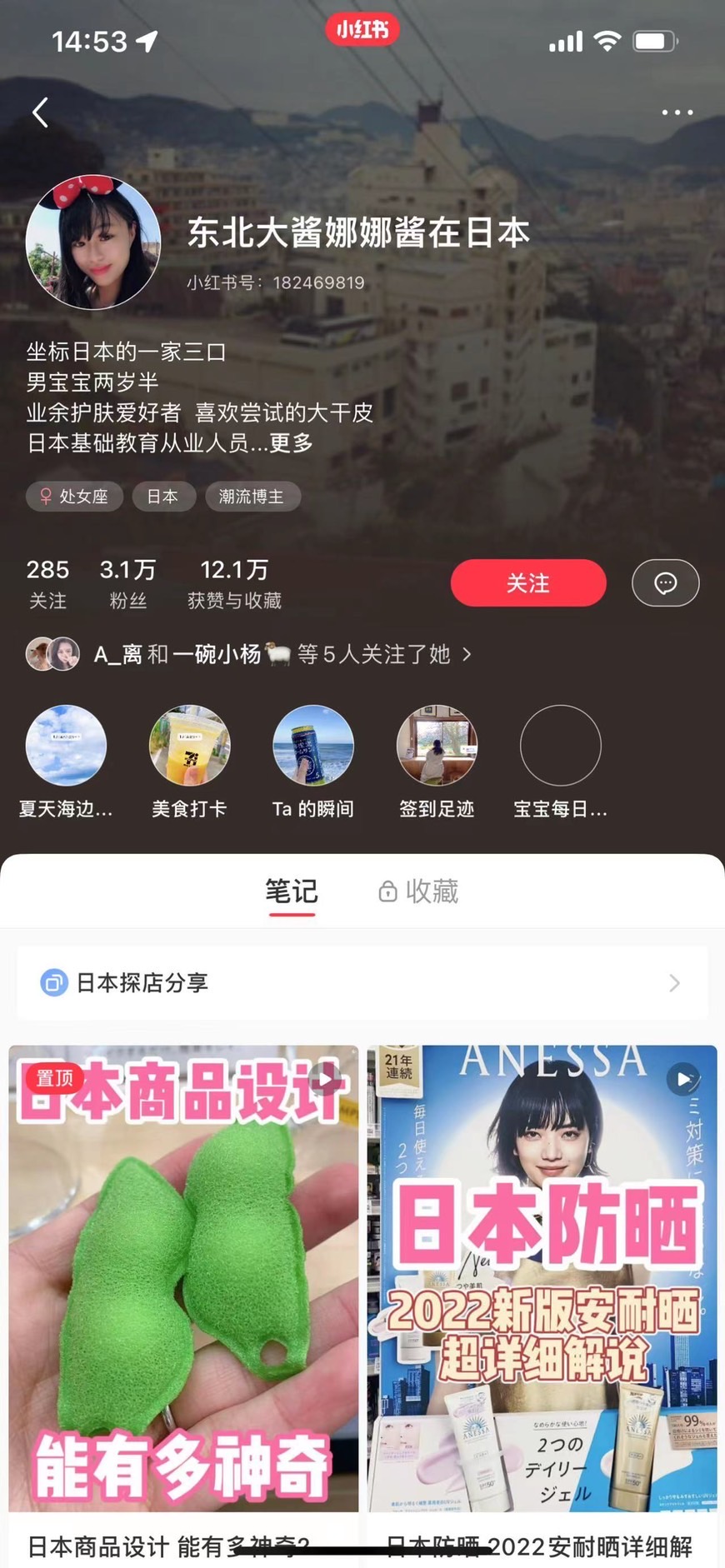Open the 美食打卡 highlight

point(189,746)
